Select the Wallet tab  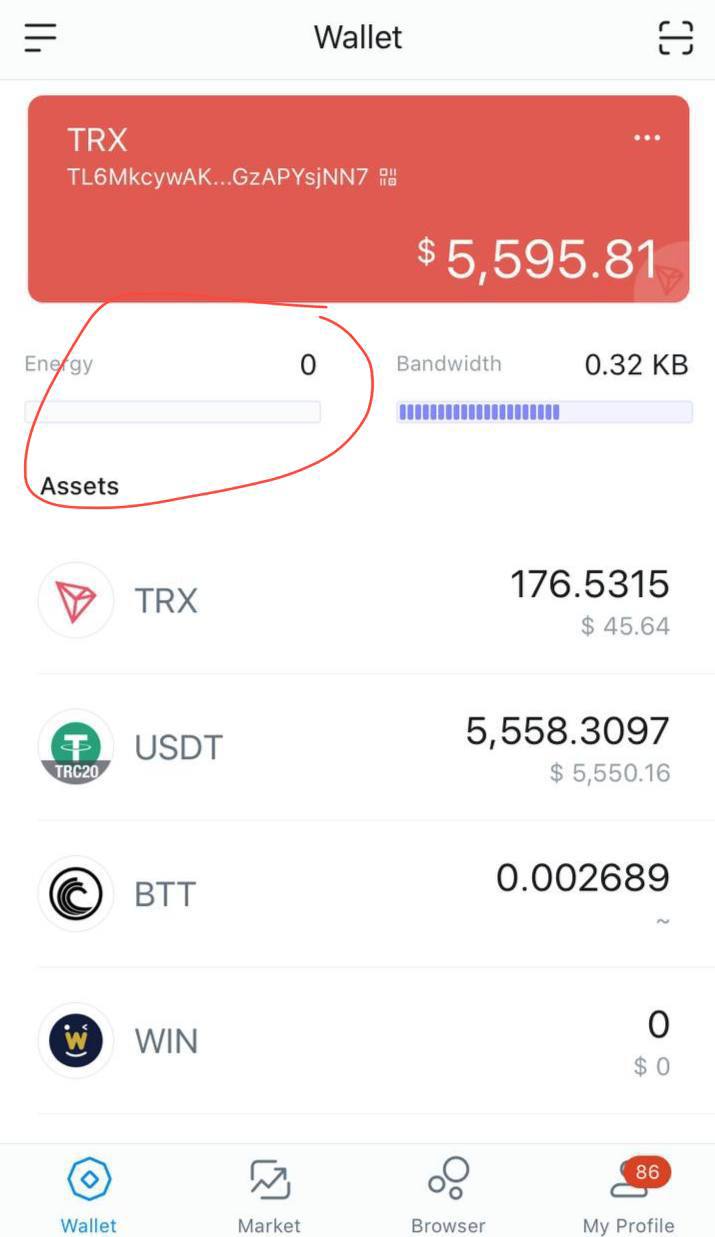click(89, 1196)
